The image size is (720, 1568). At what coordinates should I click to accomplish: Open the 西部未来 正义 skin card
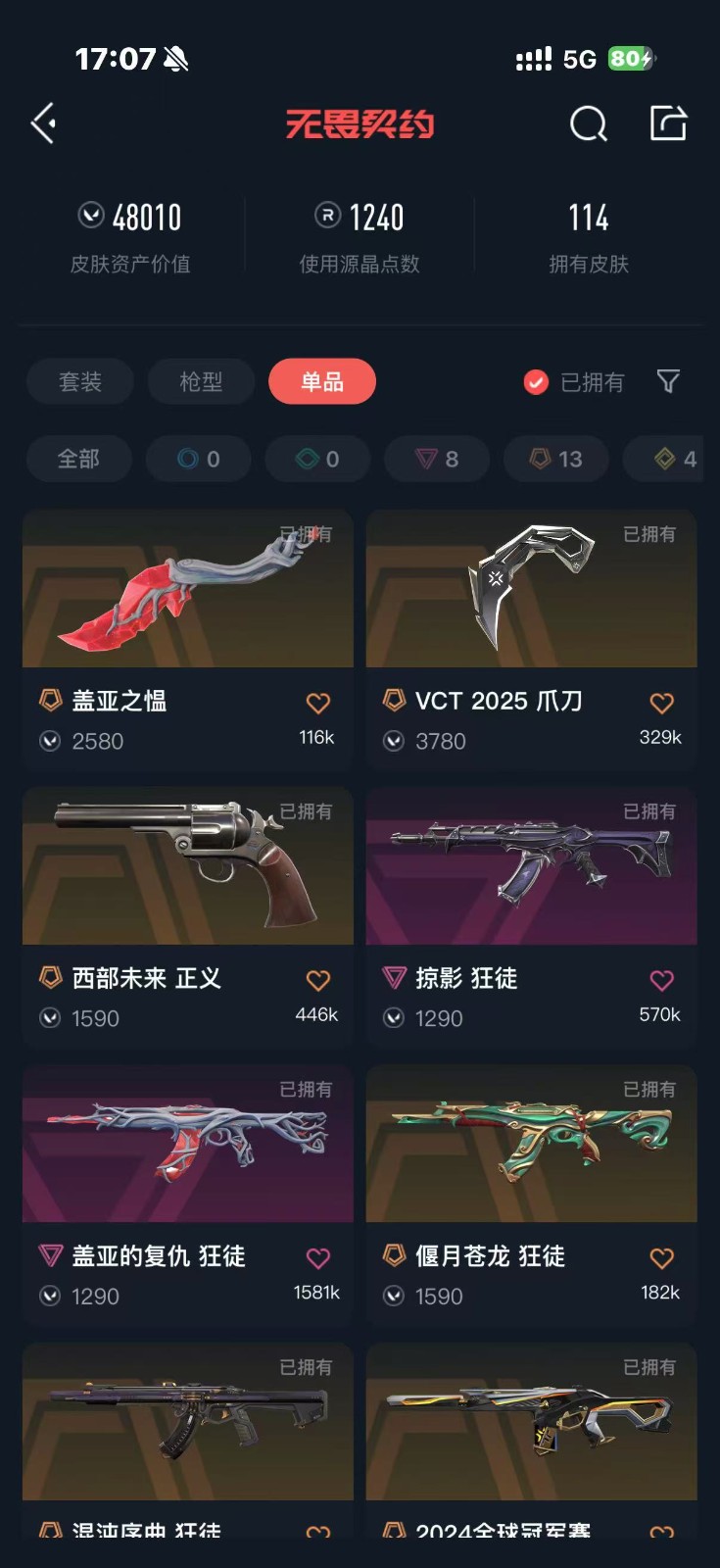tap(187, 867)
